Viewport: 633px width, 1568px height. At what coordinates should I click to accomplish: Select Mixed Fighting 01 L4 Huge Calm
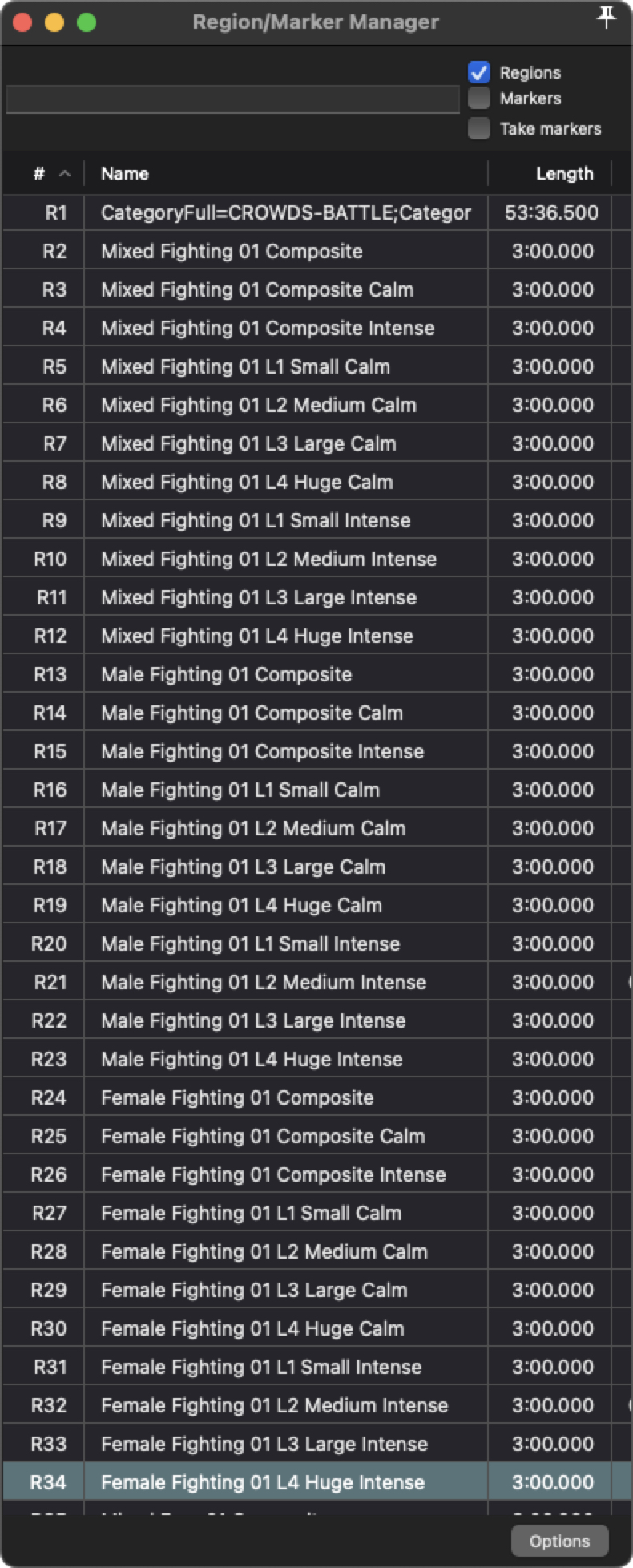pos(247,482)
